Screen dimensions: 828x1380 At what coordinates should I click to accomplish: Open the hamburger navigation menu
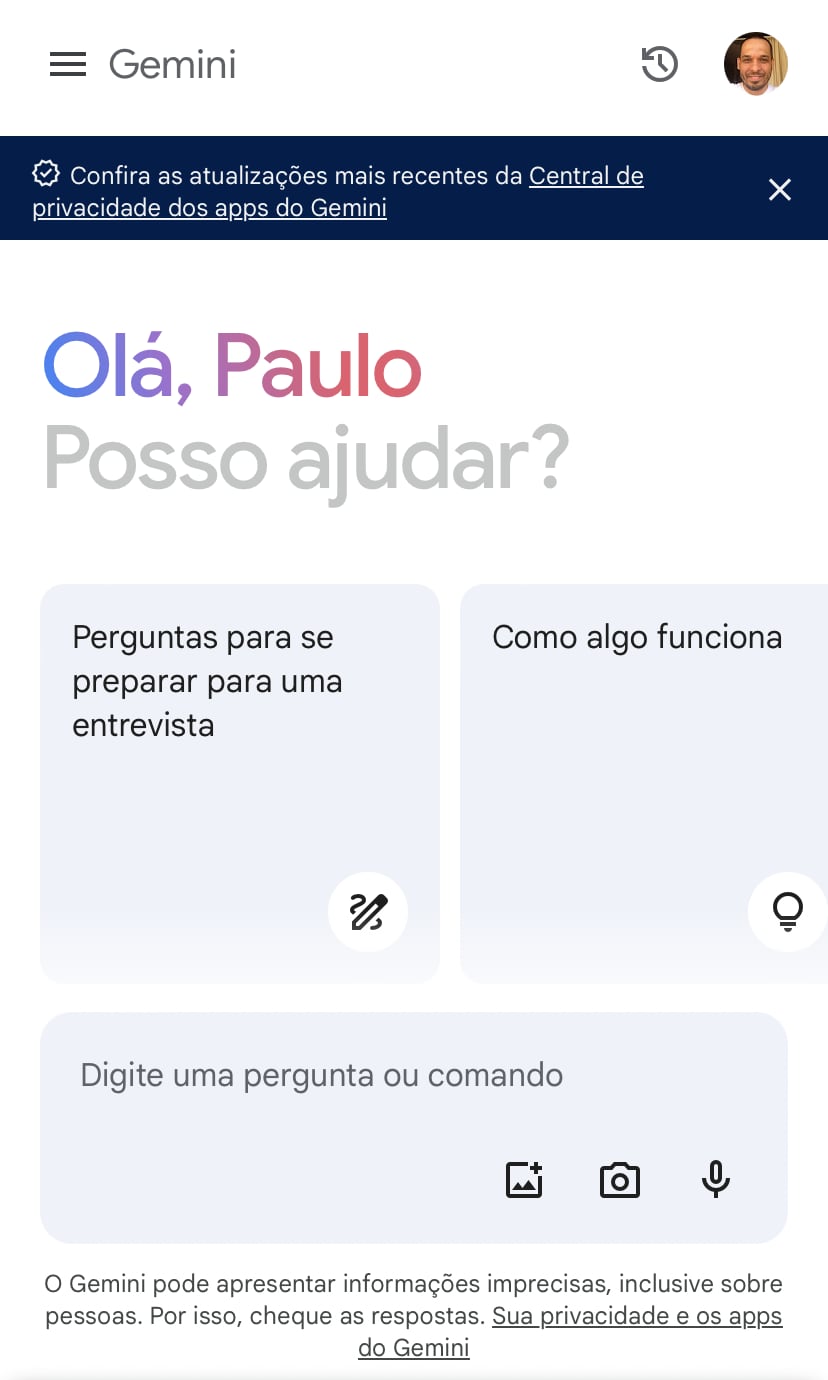pyautogui.click(x=68, y=65)
